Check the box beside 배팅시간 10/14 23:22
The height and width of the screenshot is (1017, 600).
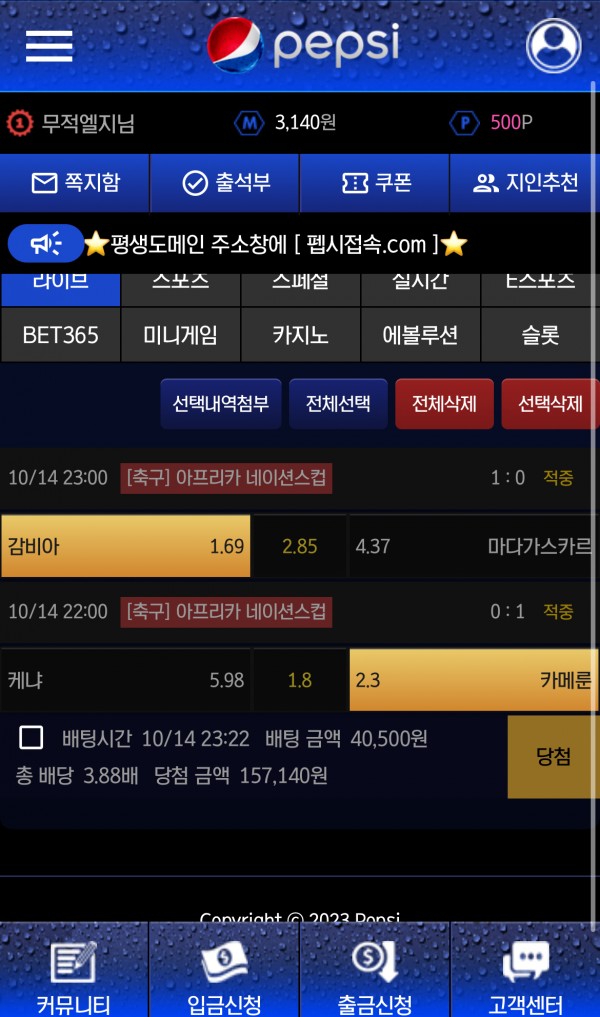click(32, 738)
